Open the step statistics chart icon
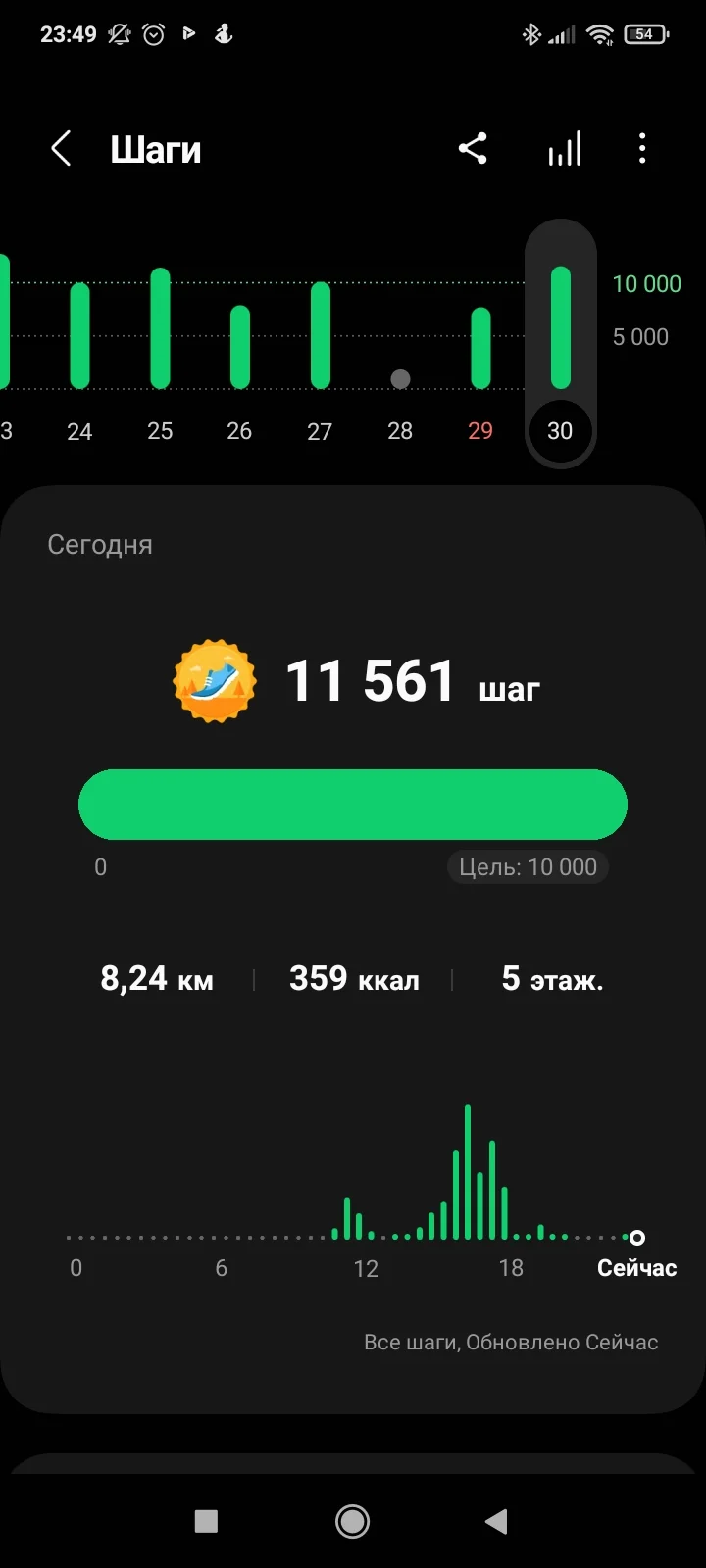The image size is (706, 1568). pyautogui.click(x=565, y=150)
